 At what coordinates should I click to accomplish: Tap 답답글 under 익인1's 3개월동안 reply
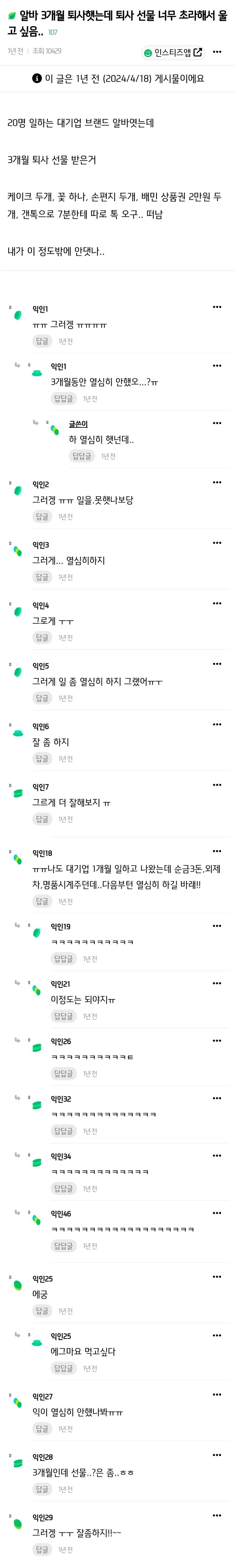63,399
